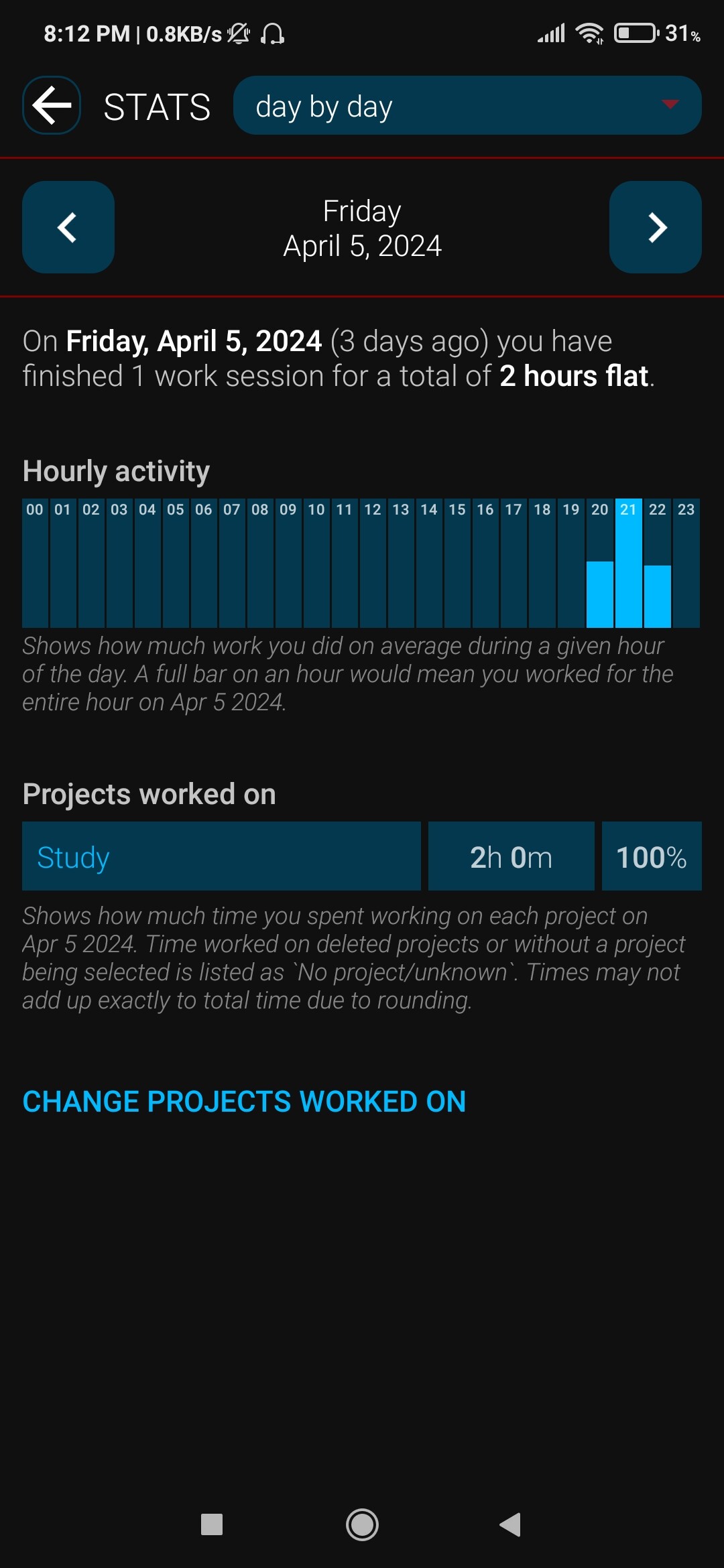
Task: Go back using the arrow beside STATS
Action: (x=52, y=105)
